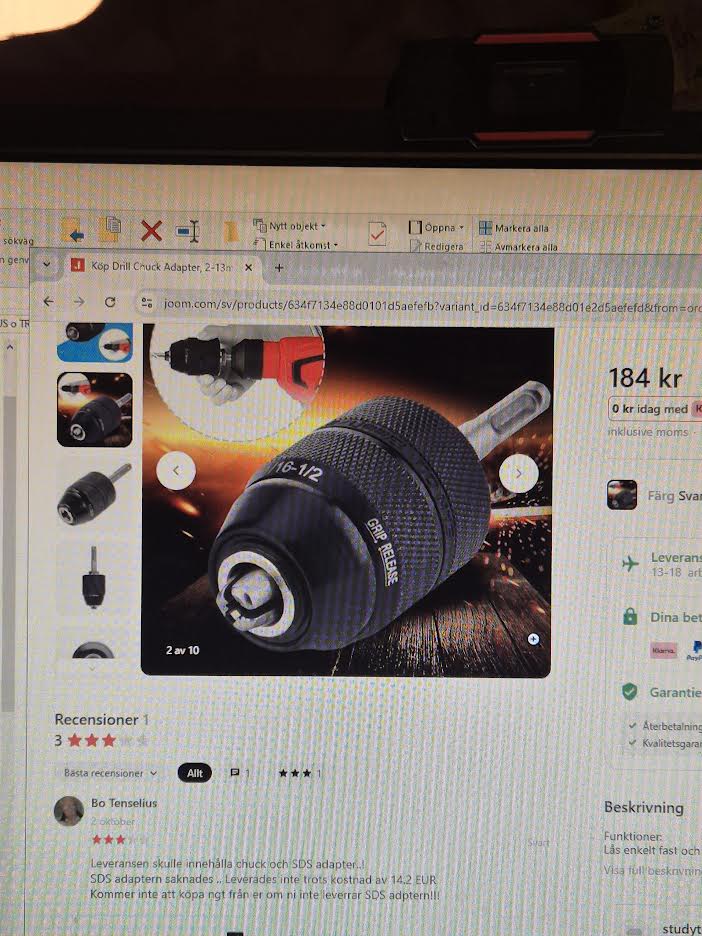Select the Allt review filter chip
The width and height of the screenshot is (702, 936).
tap(195, 773)
